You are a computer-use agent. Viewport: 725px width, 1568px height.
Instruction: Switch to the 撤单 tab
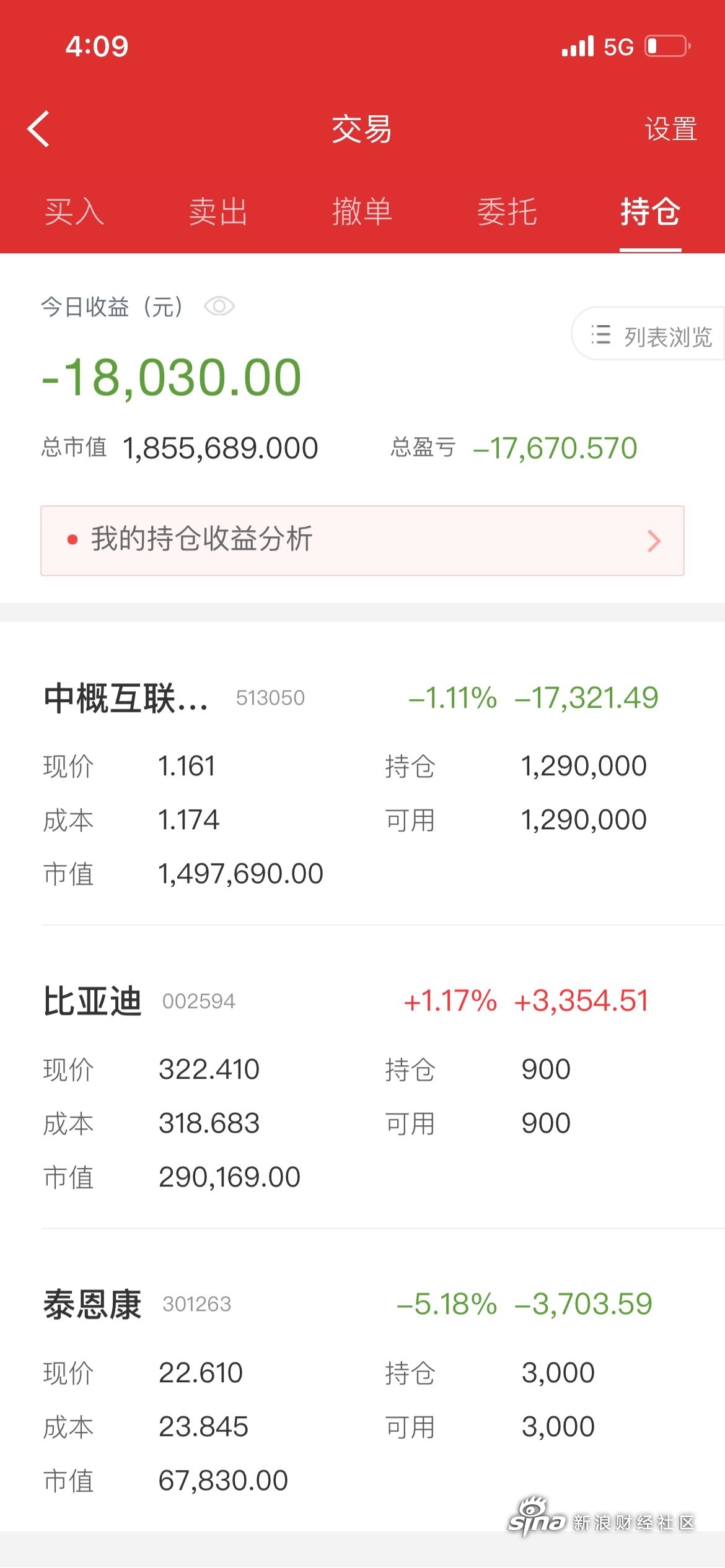point(362,212)
